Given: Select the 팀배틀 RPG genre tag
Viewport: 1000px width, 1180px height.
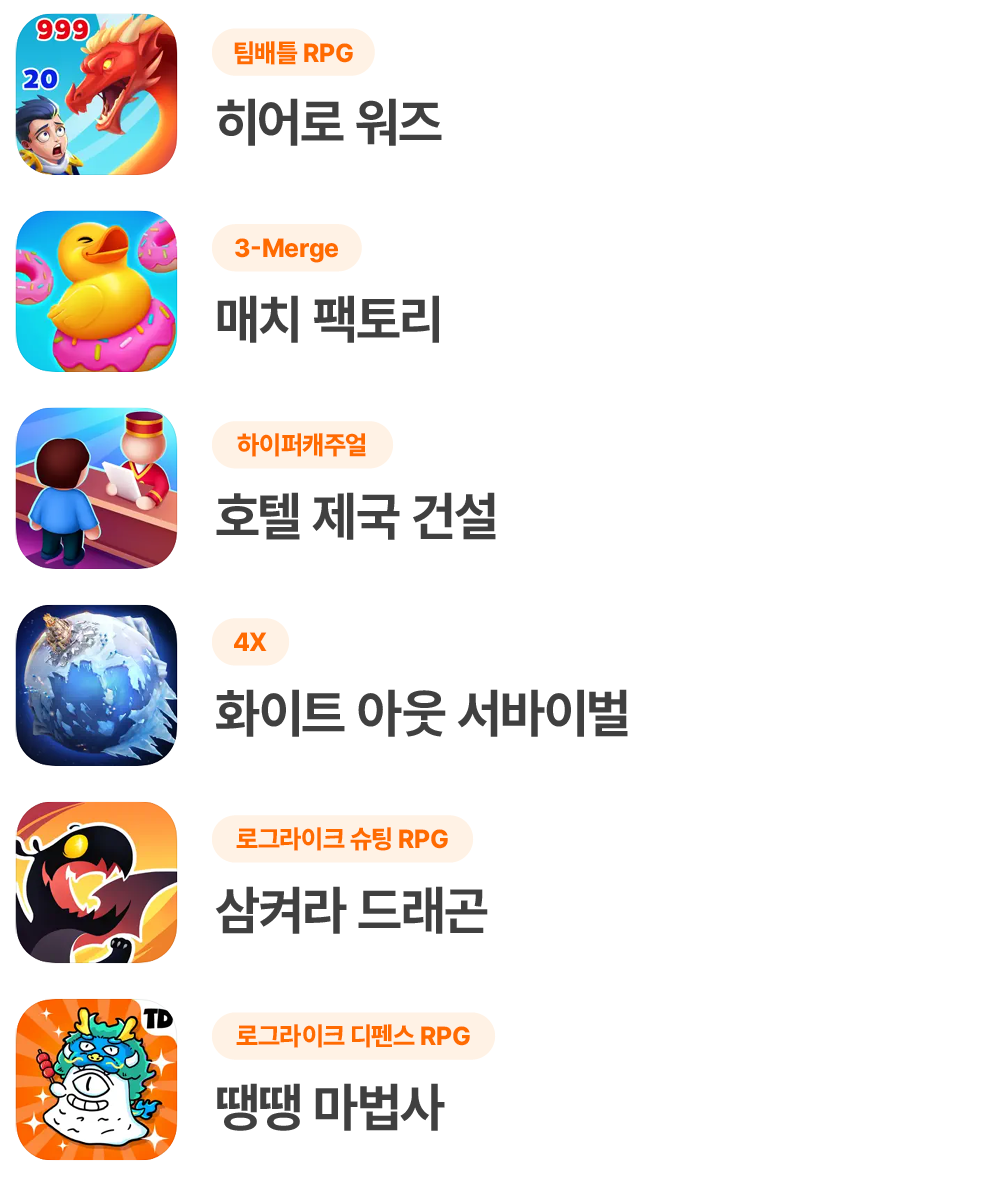Looking at the screenshot, I should pos(293,51).
